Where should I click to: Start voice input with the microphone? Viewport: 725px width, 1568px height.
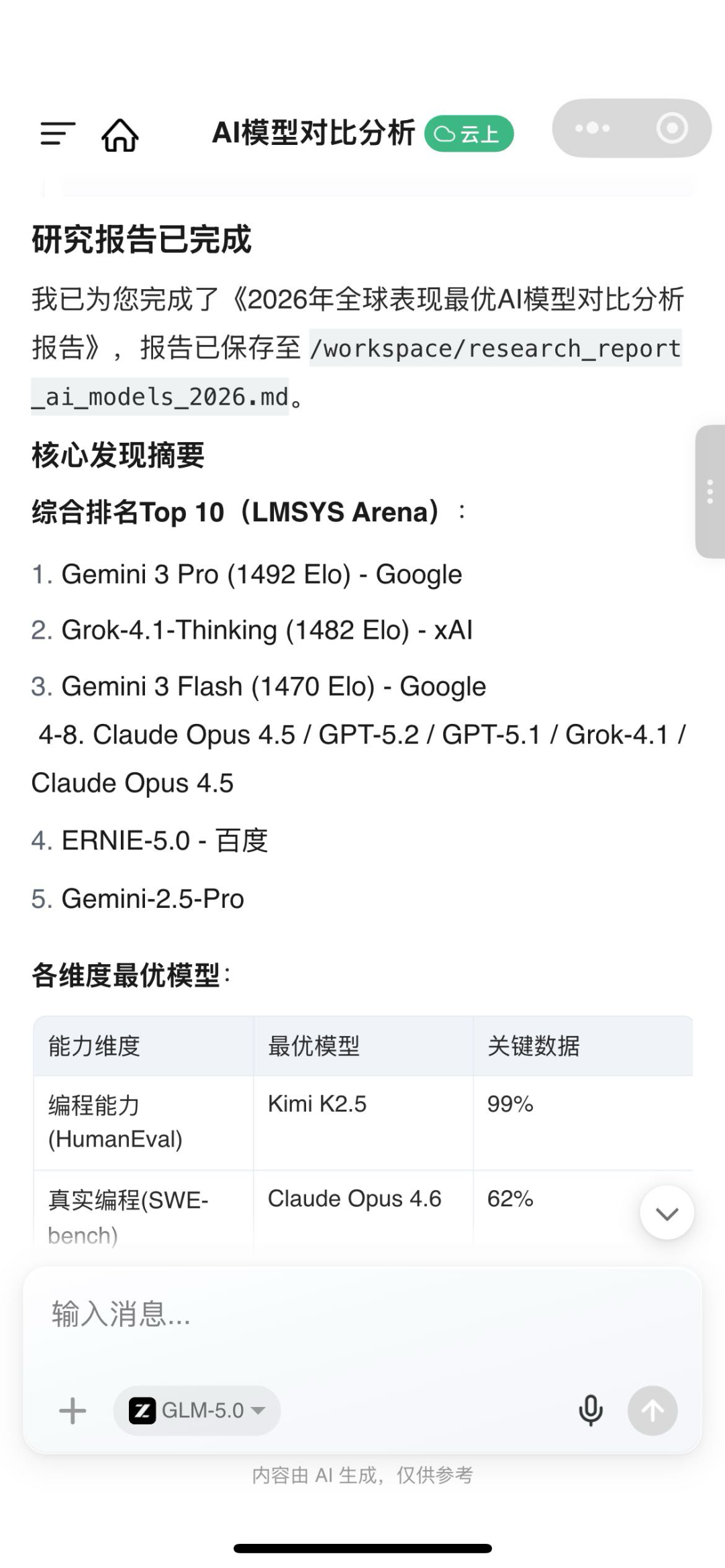[x=590, y=1410]
